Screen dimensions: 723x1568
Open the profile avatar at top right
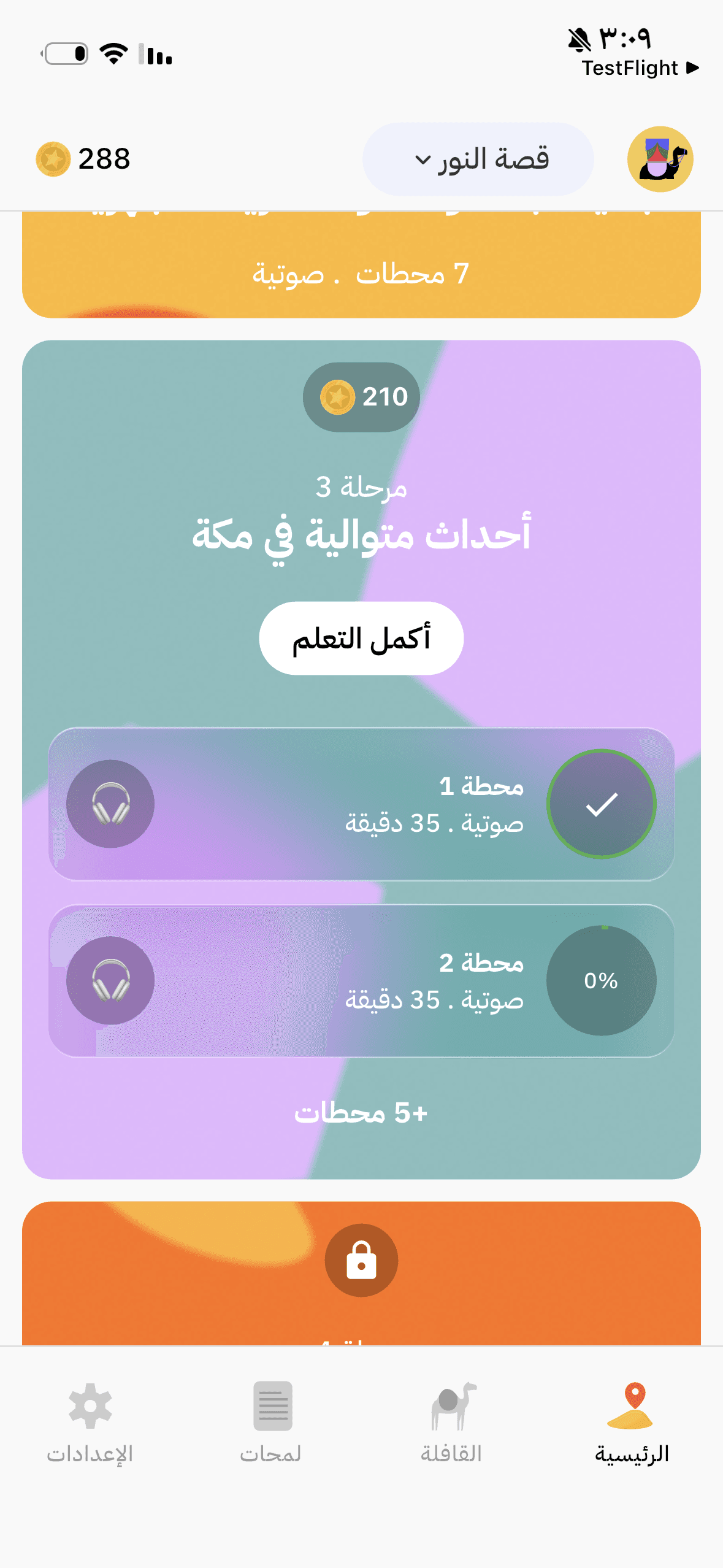660,159
